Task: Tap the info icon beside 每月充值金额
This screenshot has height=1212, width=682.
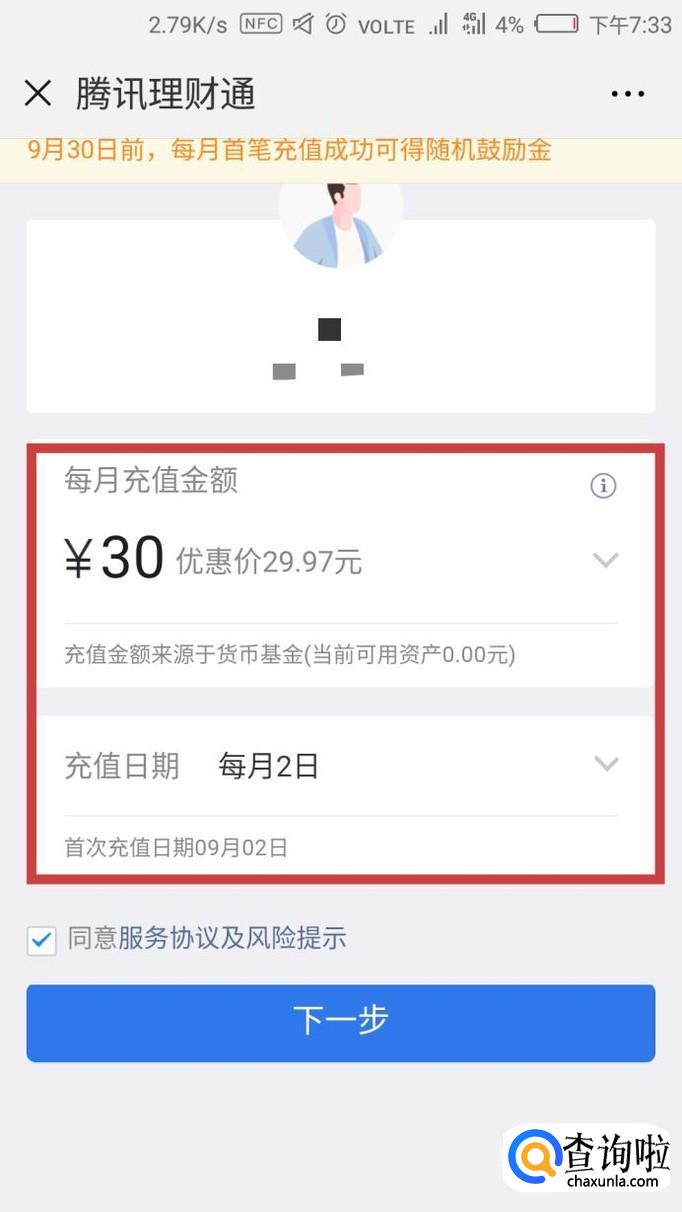Action: (x=603, y=486)
